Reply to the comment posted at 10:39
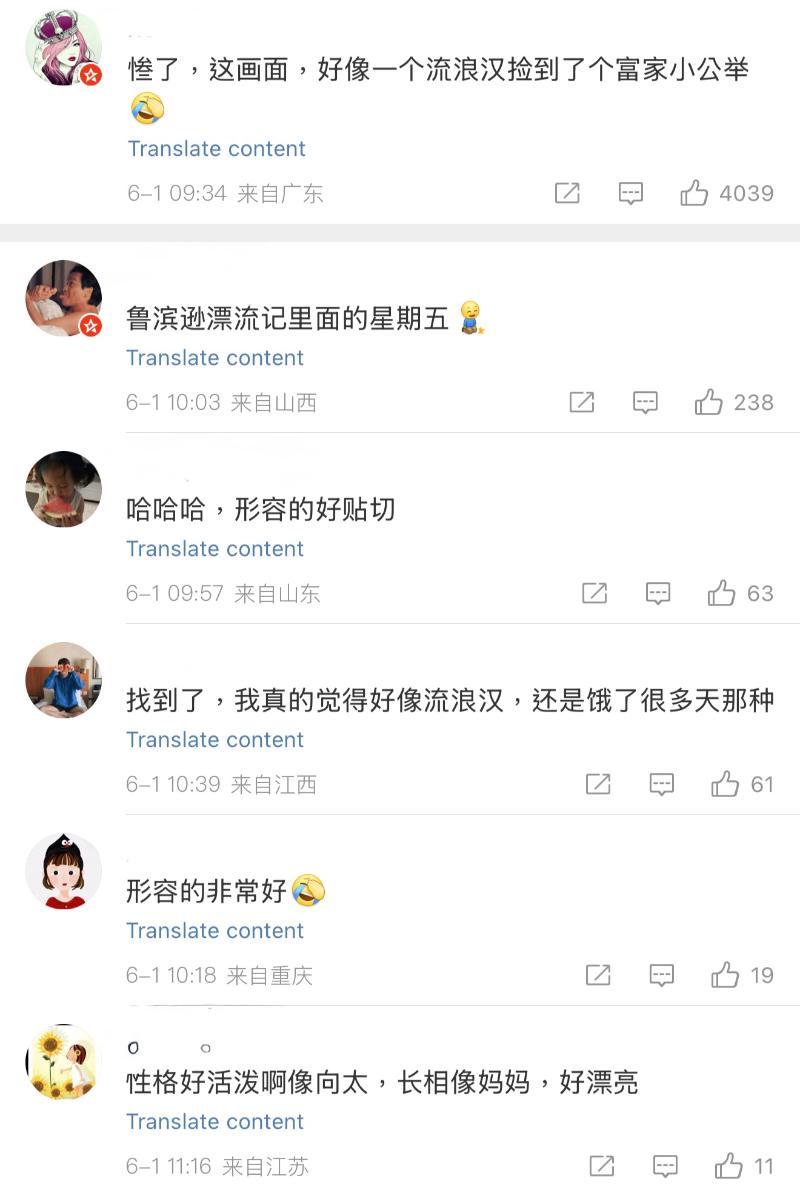Screen dimensions: 800x1193 pos(661,785)
